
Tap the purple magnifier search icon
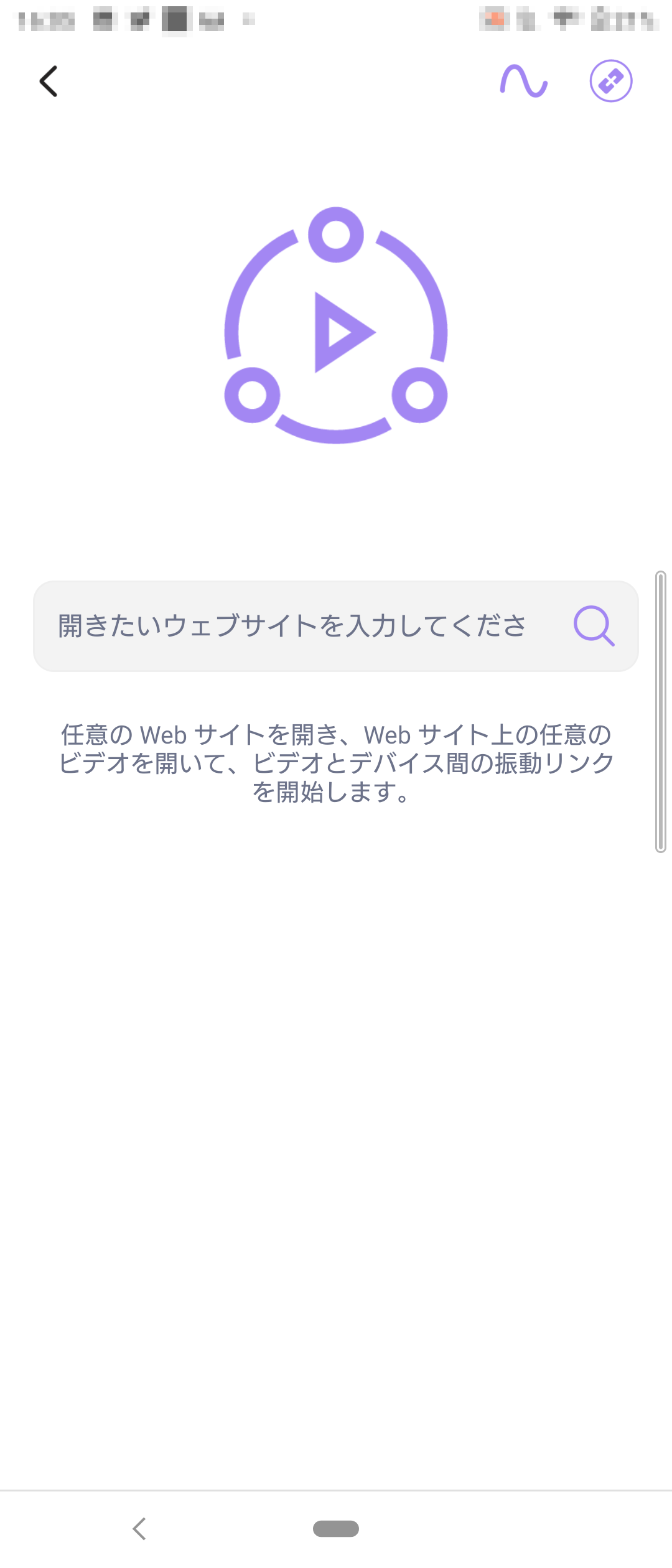pos(594,625)
